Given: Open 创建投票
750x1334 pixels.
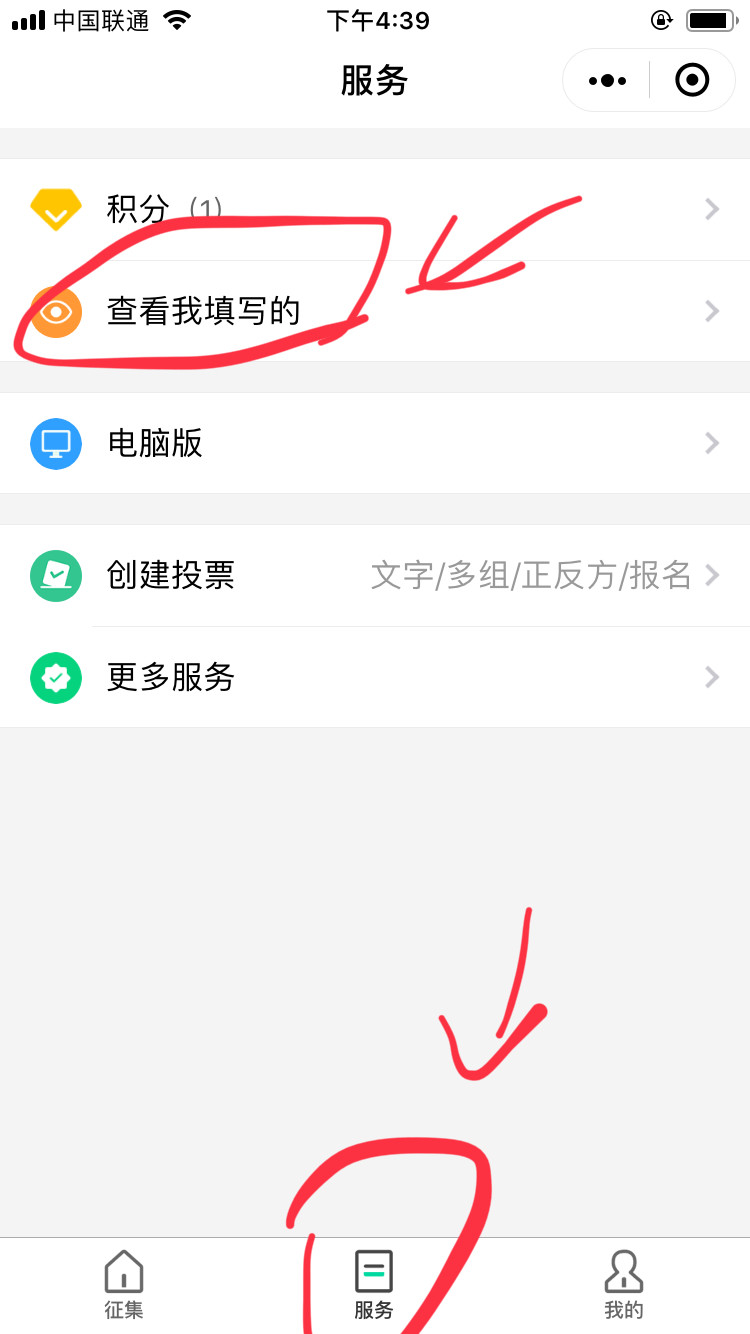Looking at the screenshot, I should 375,575.
